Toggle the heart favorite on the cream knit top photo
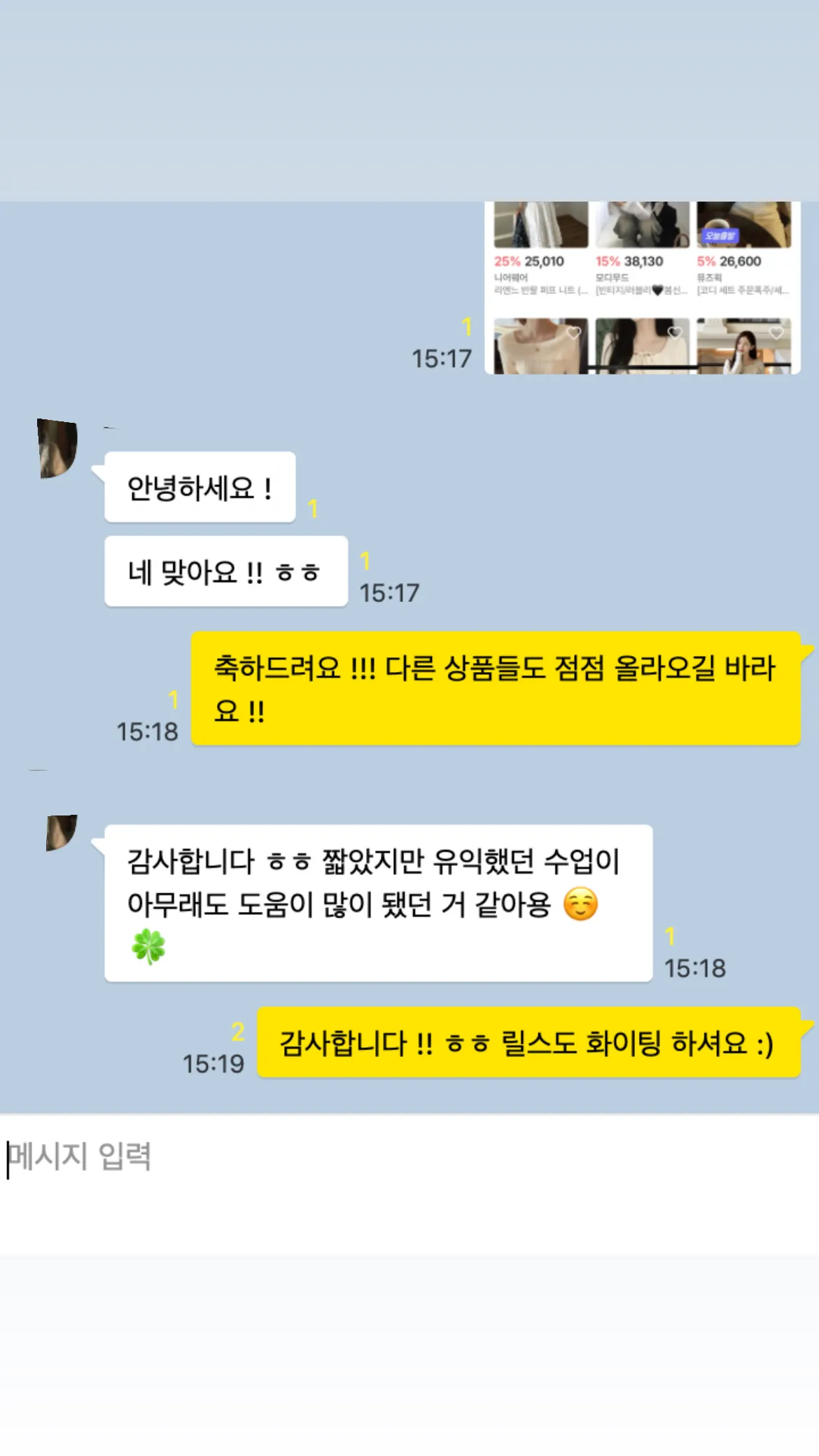 point(574,332)
